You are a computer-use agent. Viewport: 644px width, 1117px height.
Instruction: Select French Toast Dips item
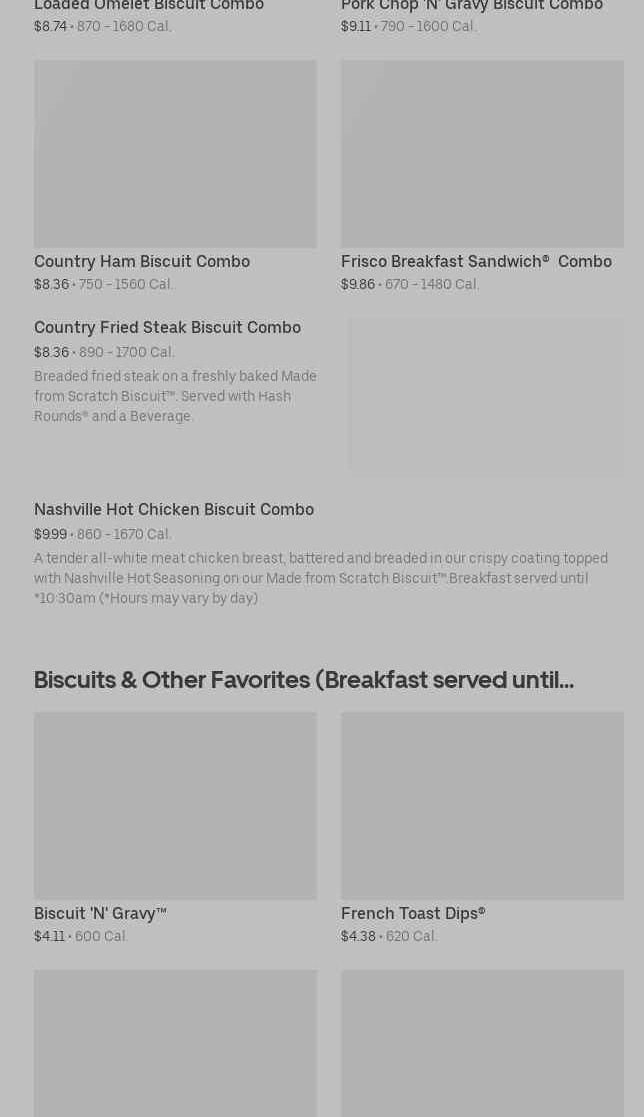tap(482, 828)
